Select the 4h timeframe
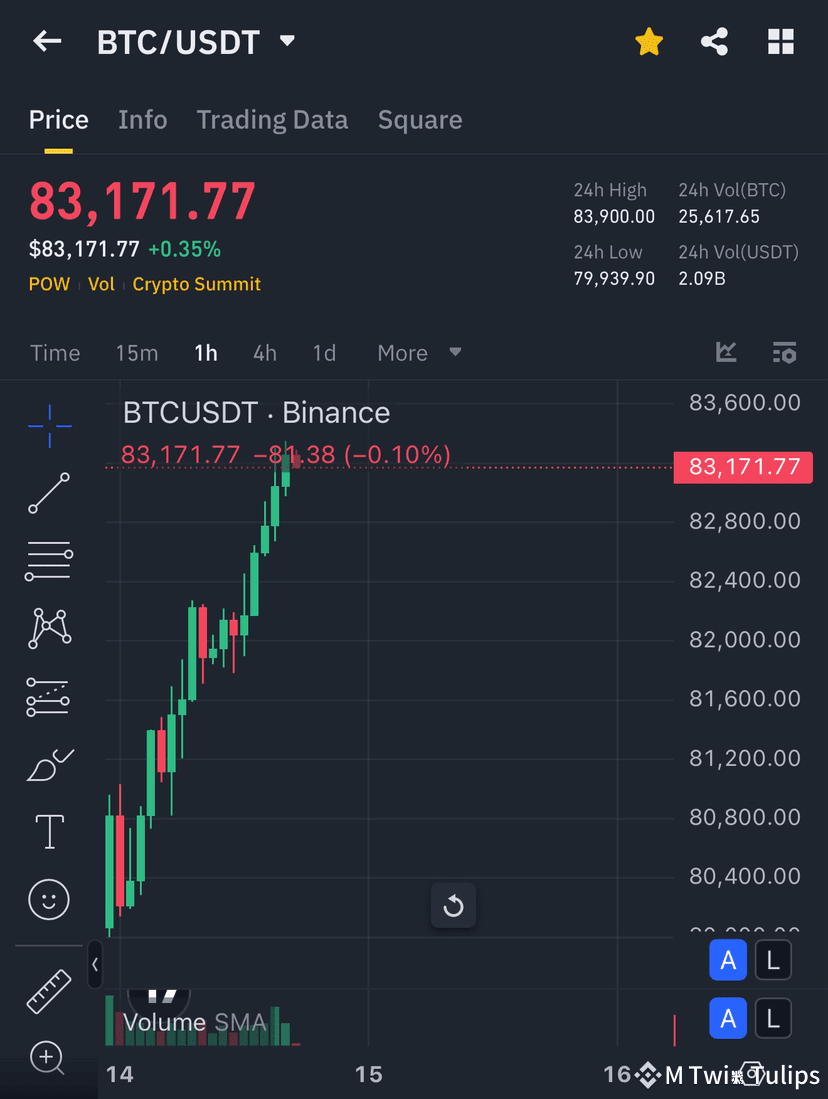Image resolution: width=828 pixels, height=1099 pixels. click(264, 352)
